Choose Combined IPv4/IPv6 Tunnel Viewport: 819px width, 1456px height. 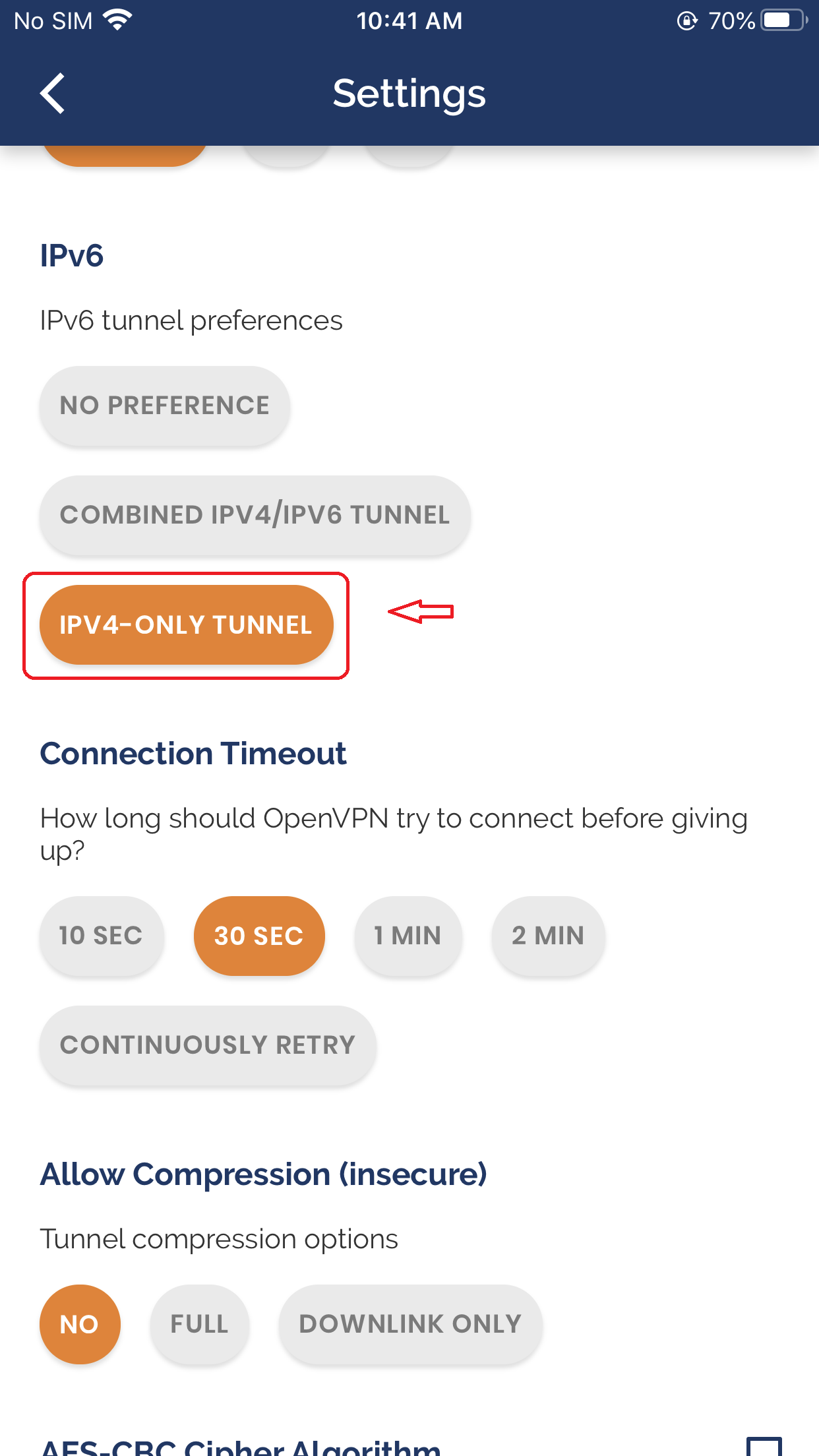255,515
